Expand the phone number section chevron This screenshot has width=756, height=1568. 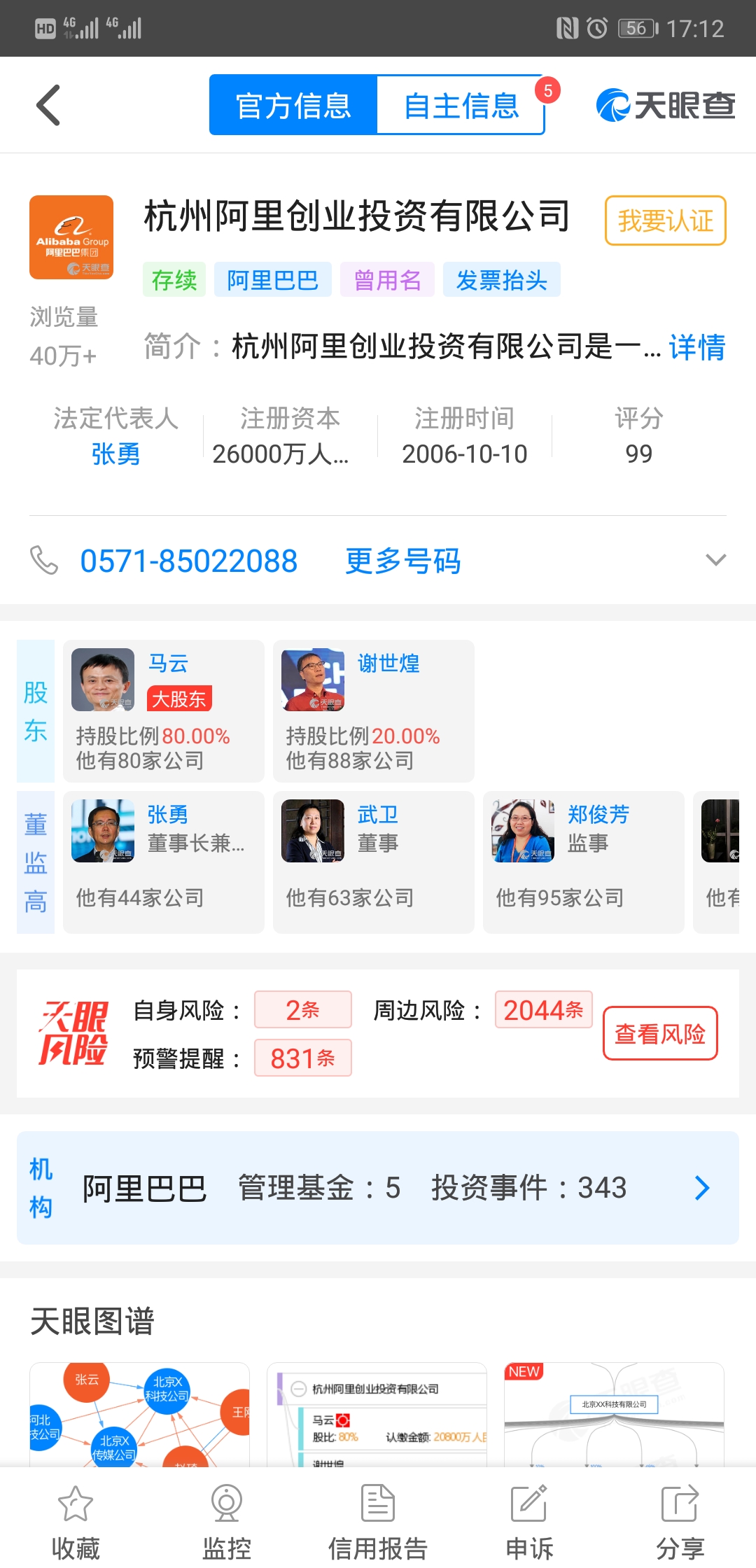(x=715, y=560)
